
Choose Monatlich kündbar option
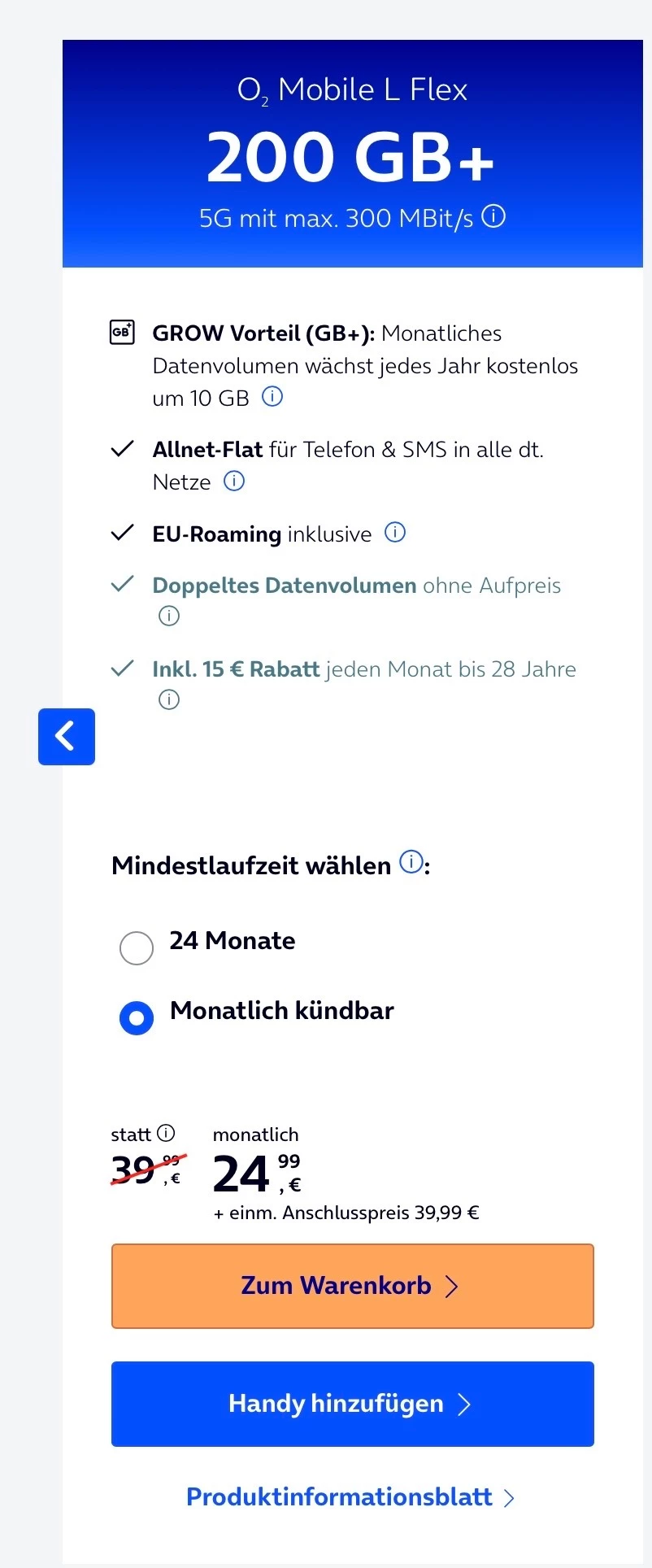pyautogui.click(x=137, y=1017)
